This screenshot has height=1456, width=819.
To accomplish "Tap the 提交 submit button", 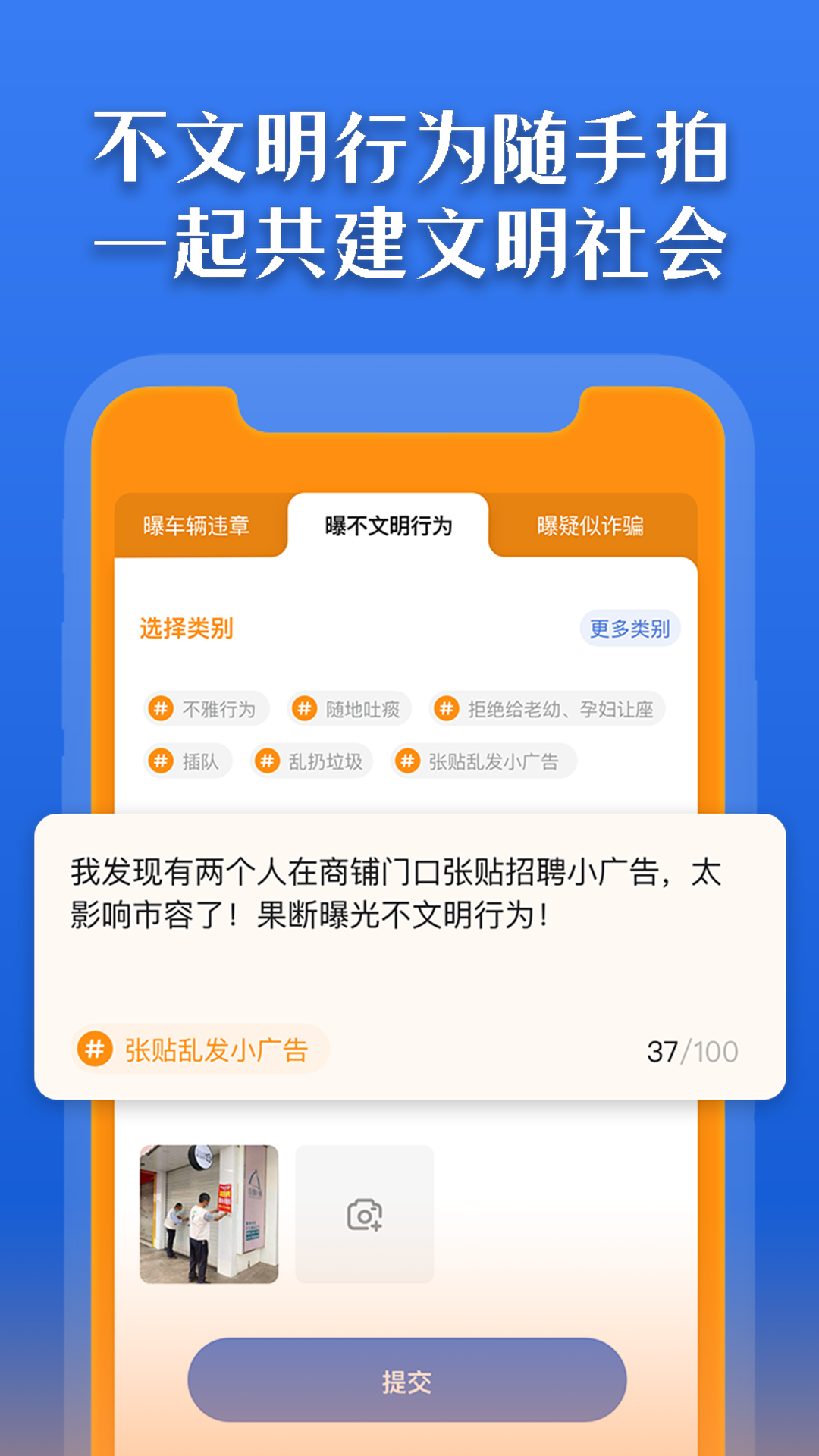I will point(408,1382).
